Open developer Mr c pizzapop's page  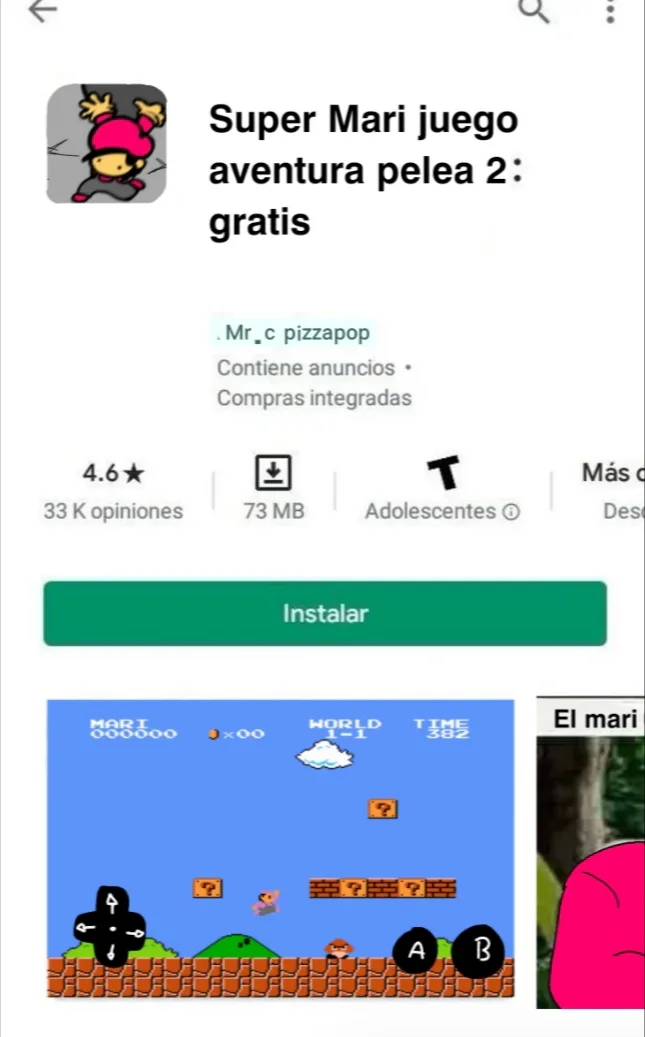tap(293, 332)
